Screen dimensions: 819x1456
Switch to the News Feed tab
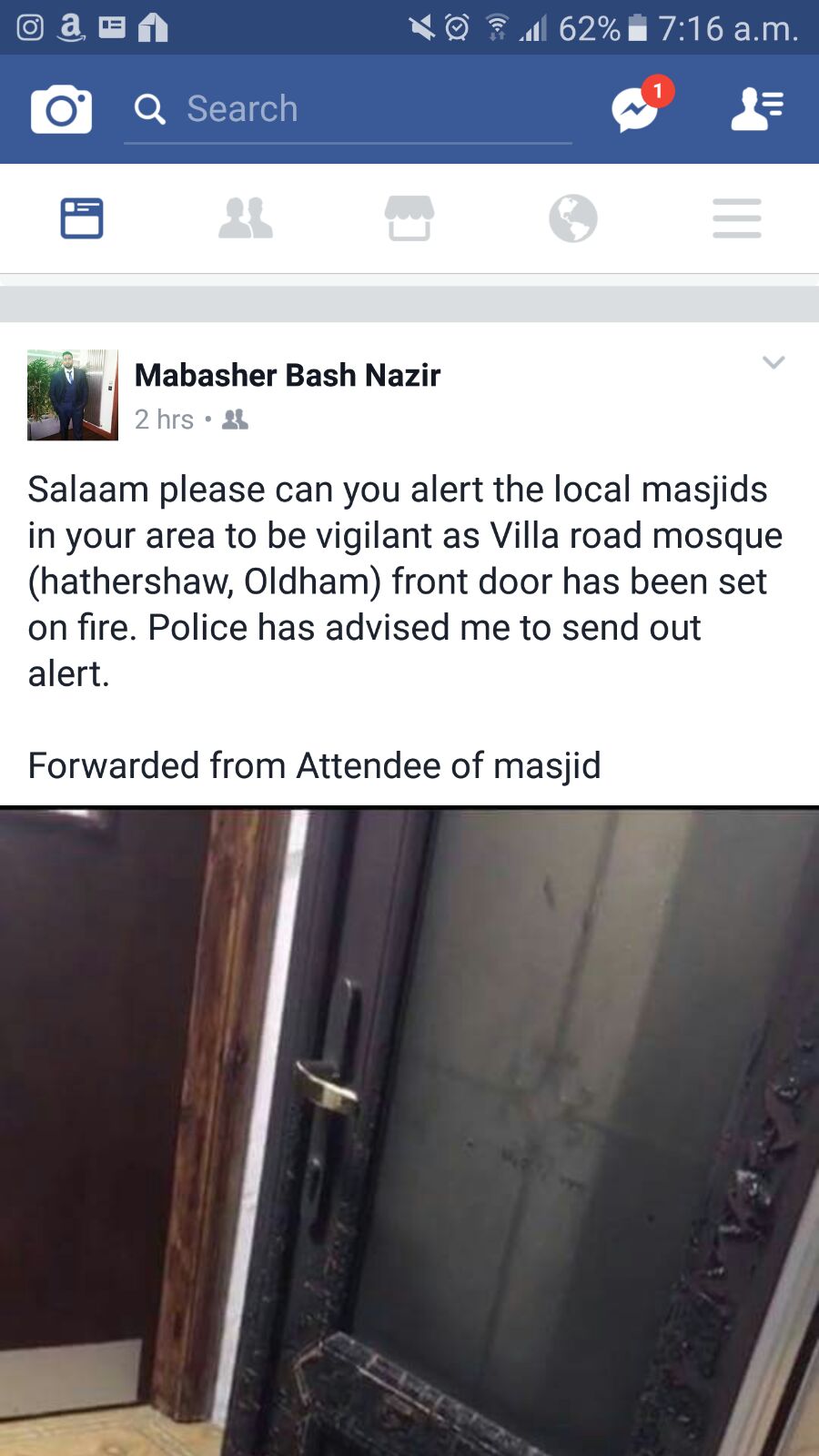pos(82,218)
